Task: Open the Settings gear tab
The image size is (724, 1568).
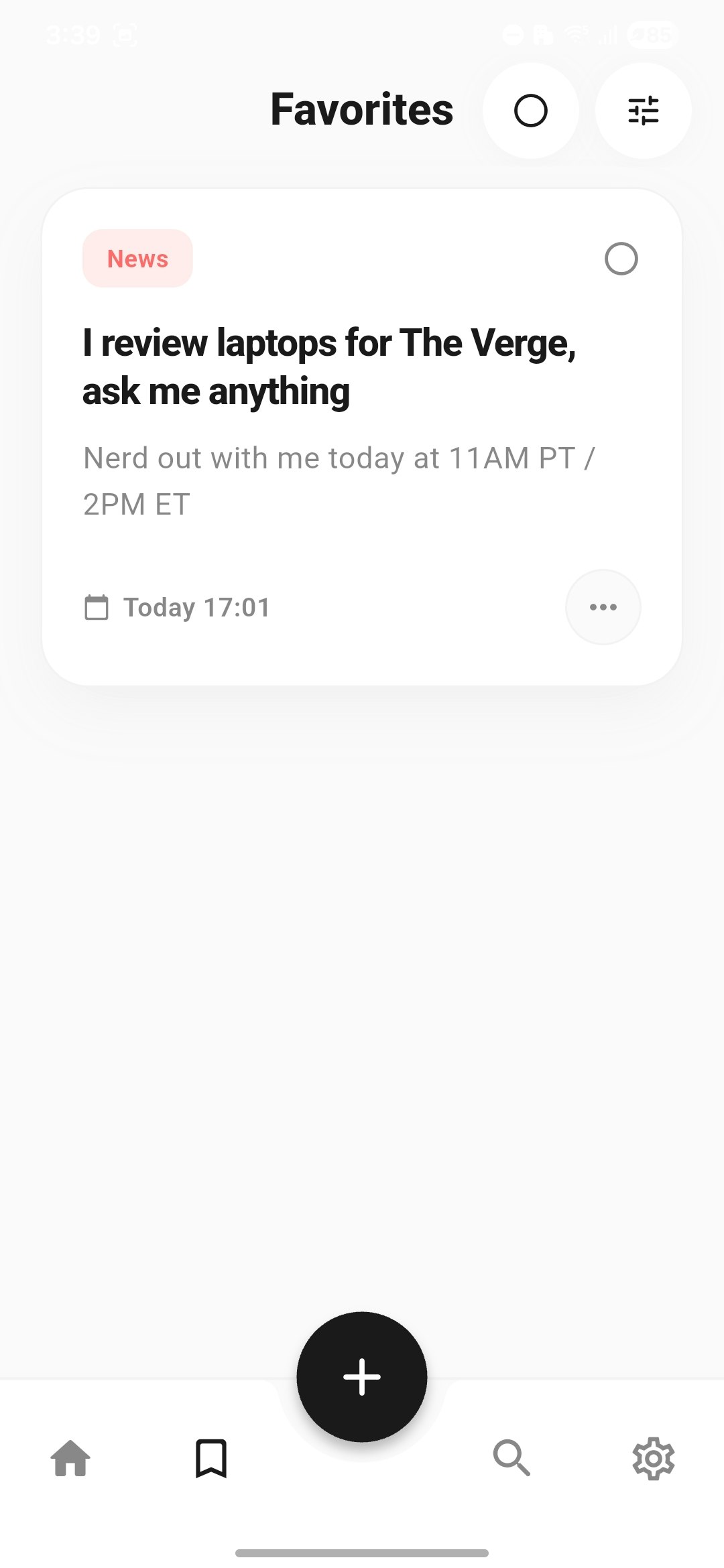Action: point(653,1458)
